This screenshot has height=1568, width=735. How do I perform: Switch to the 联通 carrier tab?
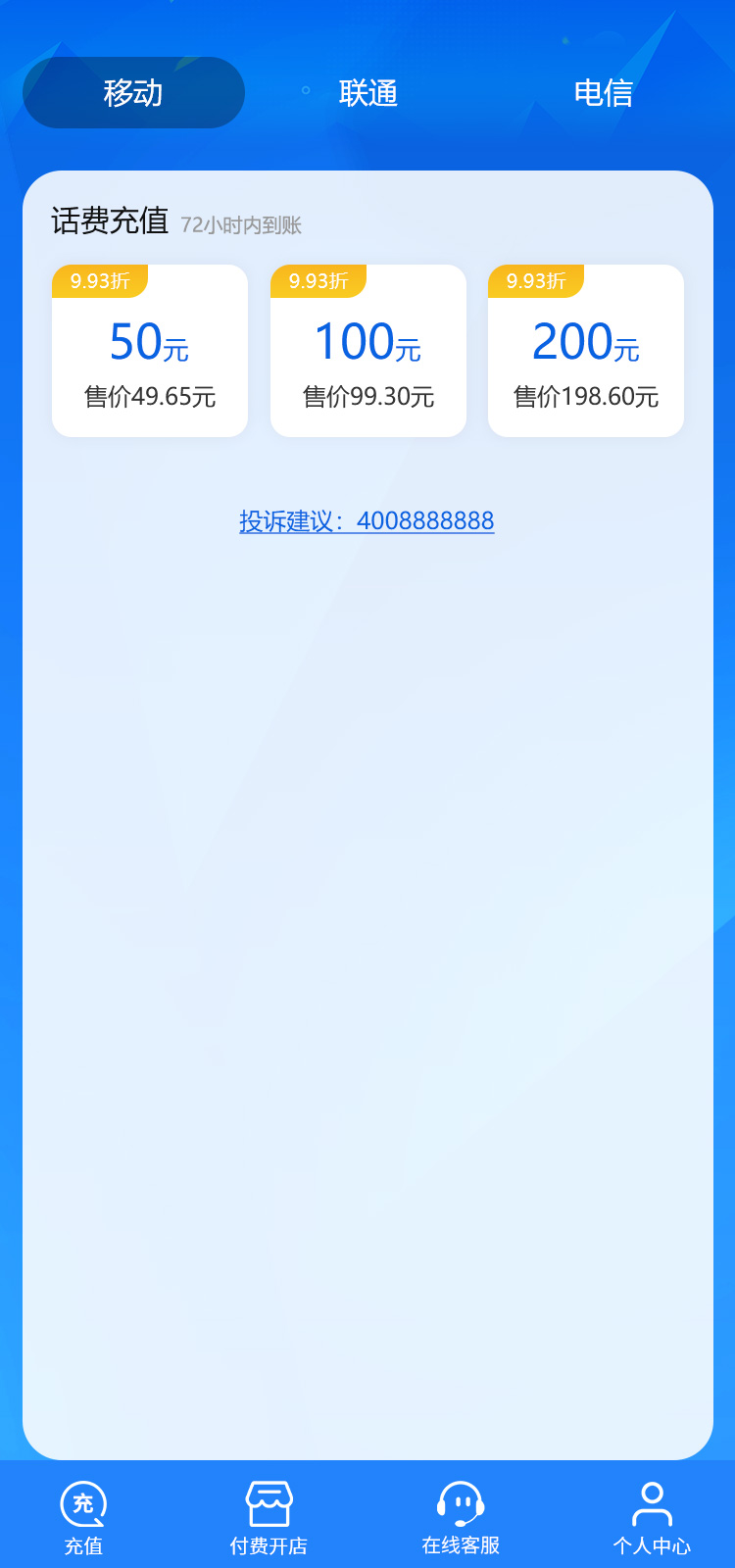(x=367, y=93)
